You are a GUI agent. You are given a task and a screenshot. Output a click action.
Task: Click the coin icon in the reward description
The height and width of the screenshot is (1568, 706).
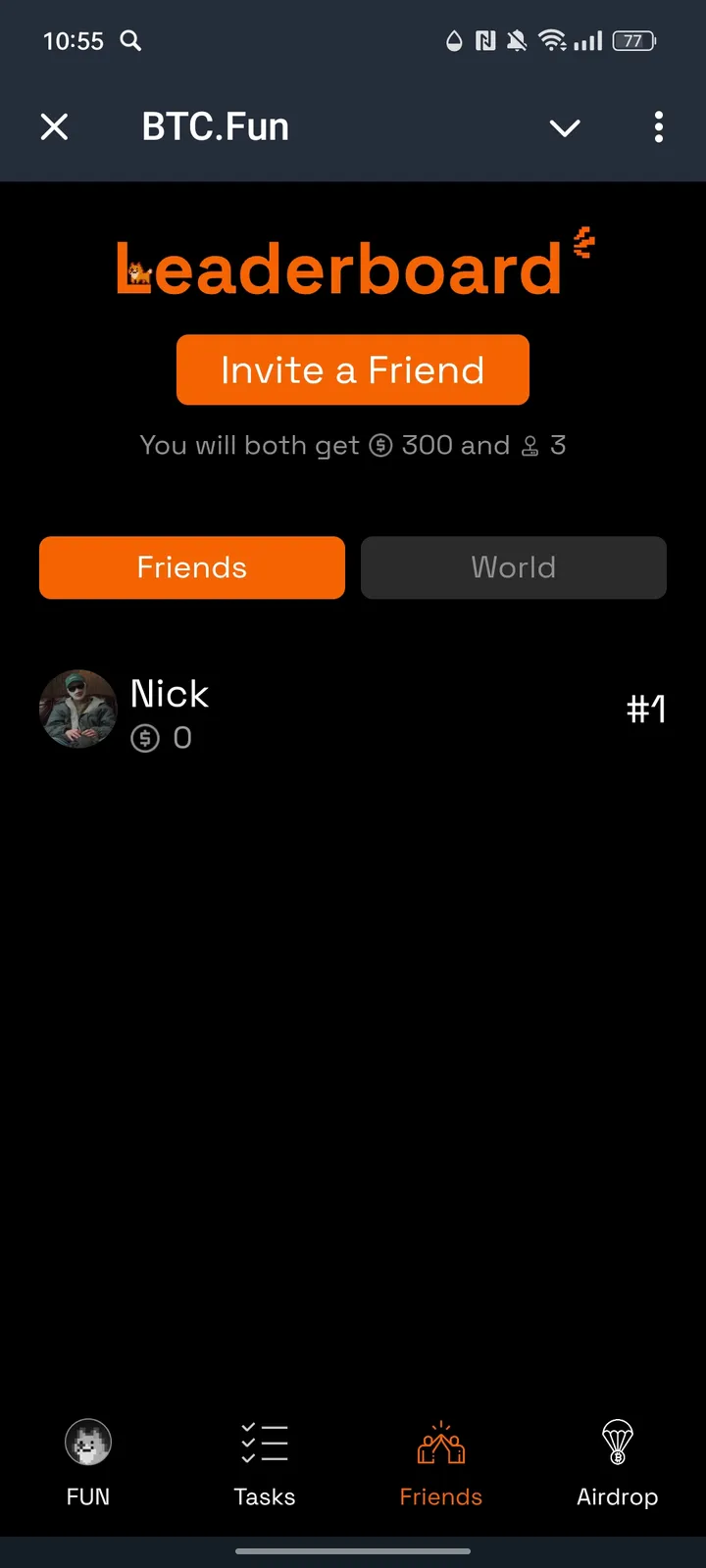pyautogui.click(x=382, y=445)
